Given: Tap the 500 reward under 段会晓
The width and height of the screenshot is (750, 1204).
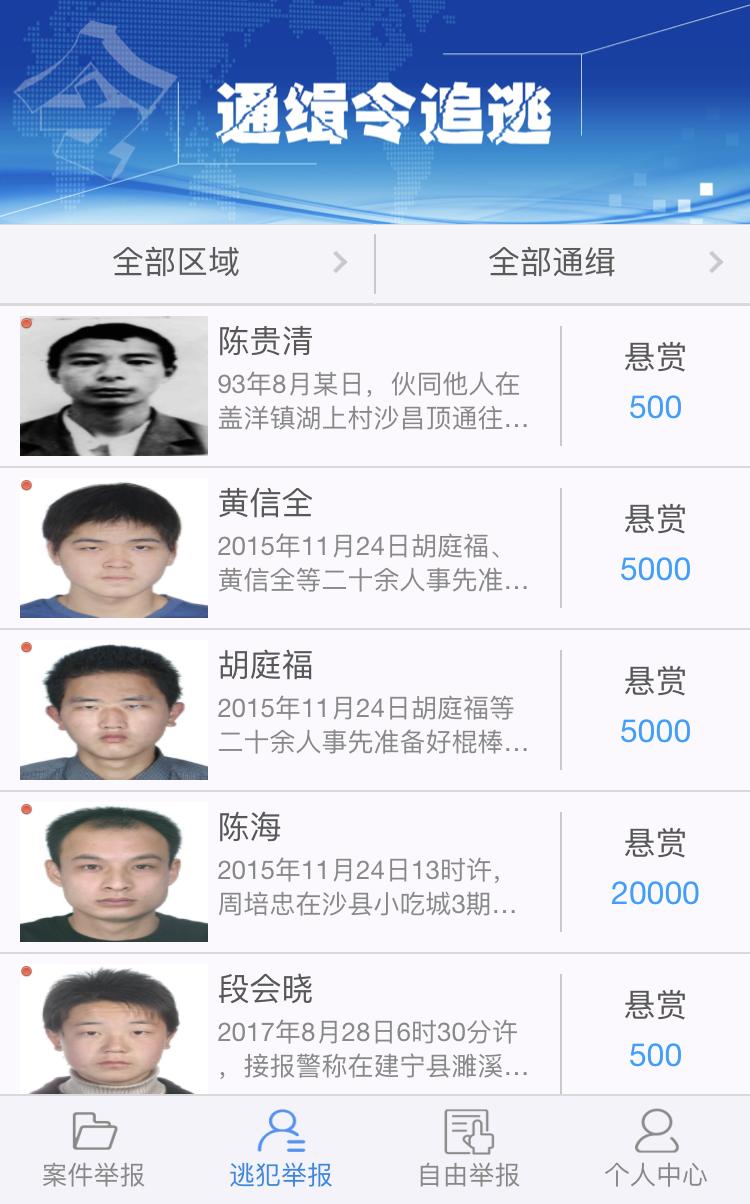Looking at the screenshot, I should 654,1055.
